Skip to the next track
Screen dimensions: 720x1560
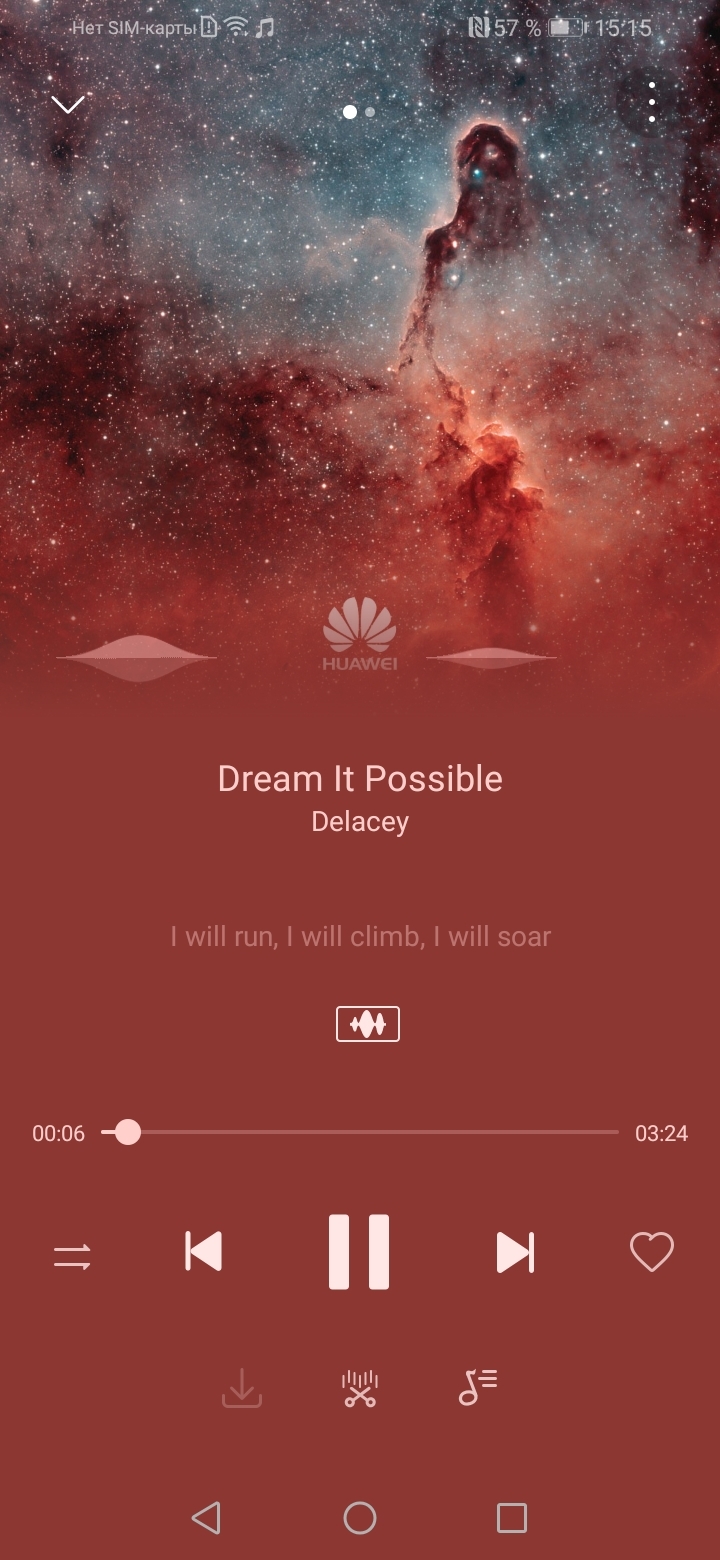515,1252
